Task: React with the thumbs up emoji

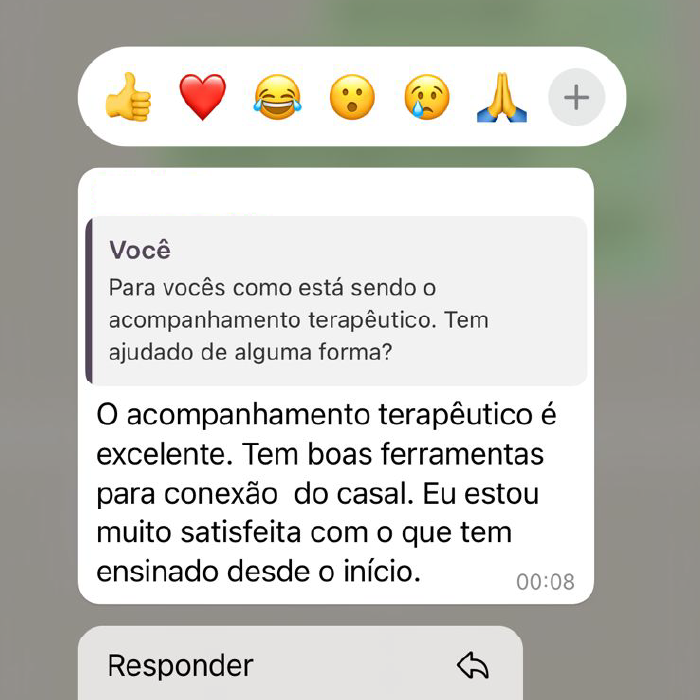Action: [x=128, y=98]
